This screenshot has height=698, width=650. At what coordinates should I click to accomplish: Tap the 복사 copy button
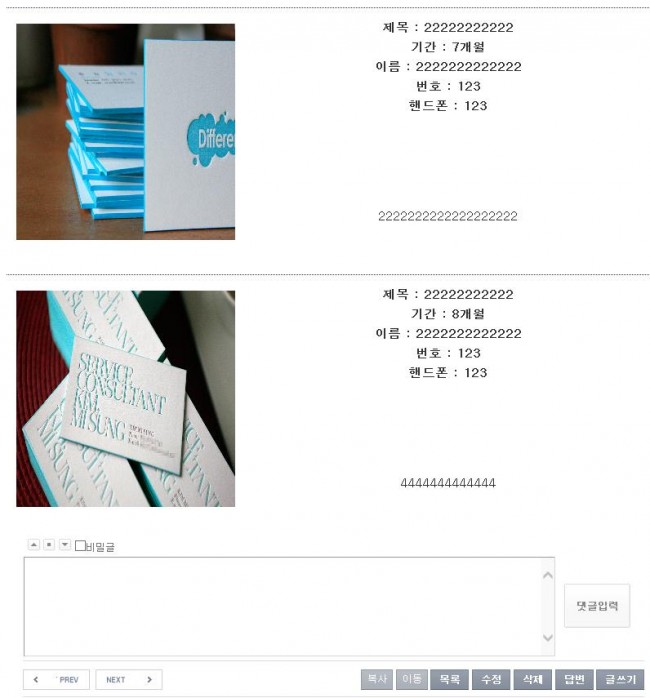point(376,680)
